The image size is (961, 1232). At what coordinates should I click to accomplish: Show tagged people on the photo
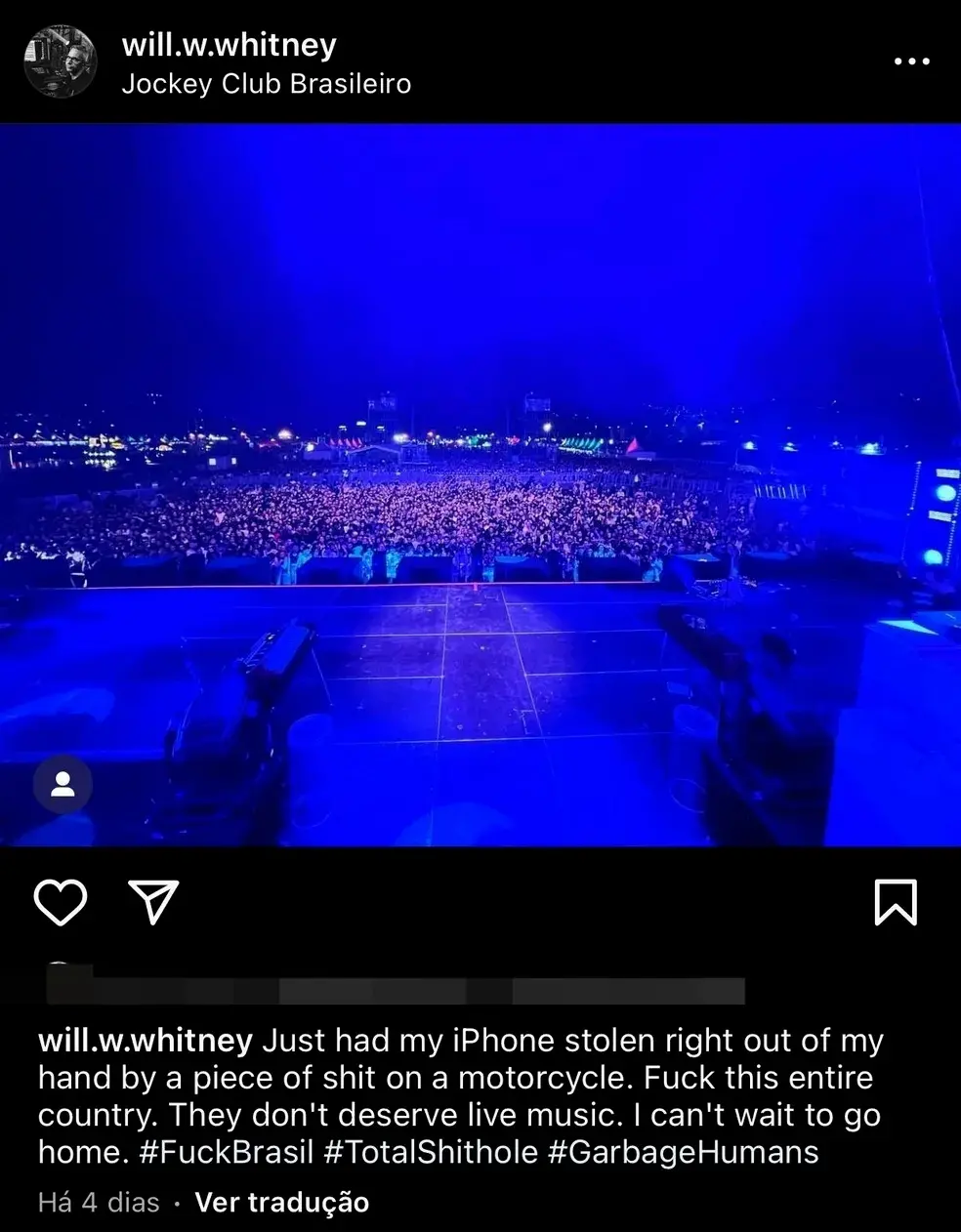click(x=63, y=785)
